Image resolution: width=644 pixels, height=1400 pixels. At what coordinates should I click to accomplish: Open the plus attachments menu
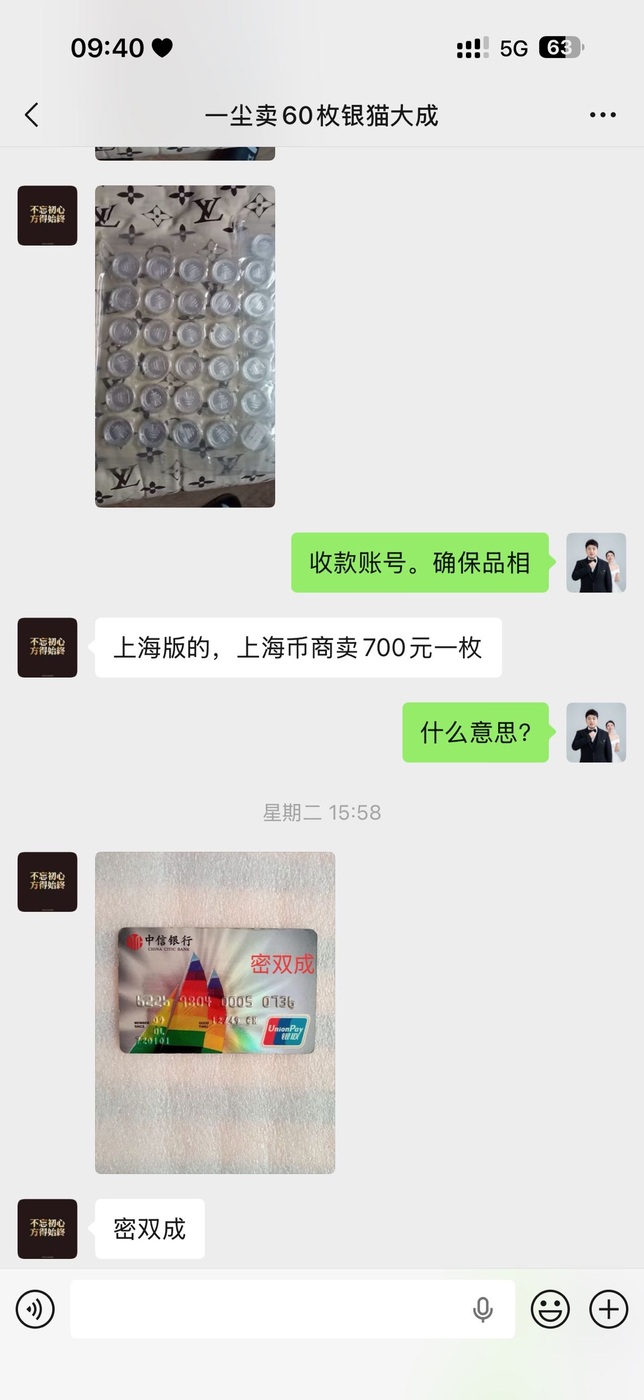click(608, 1308)
